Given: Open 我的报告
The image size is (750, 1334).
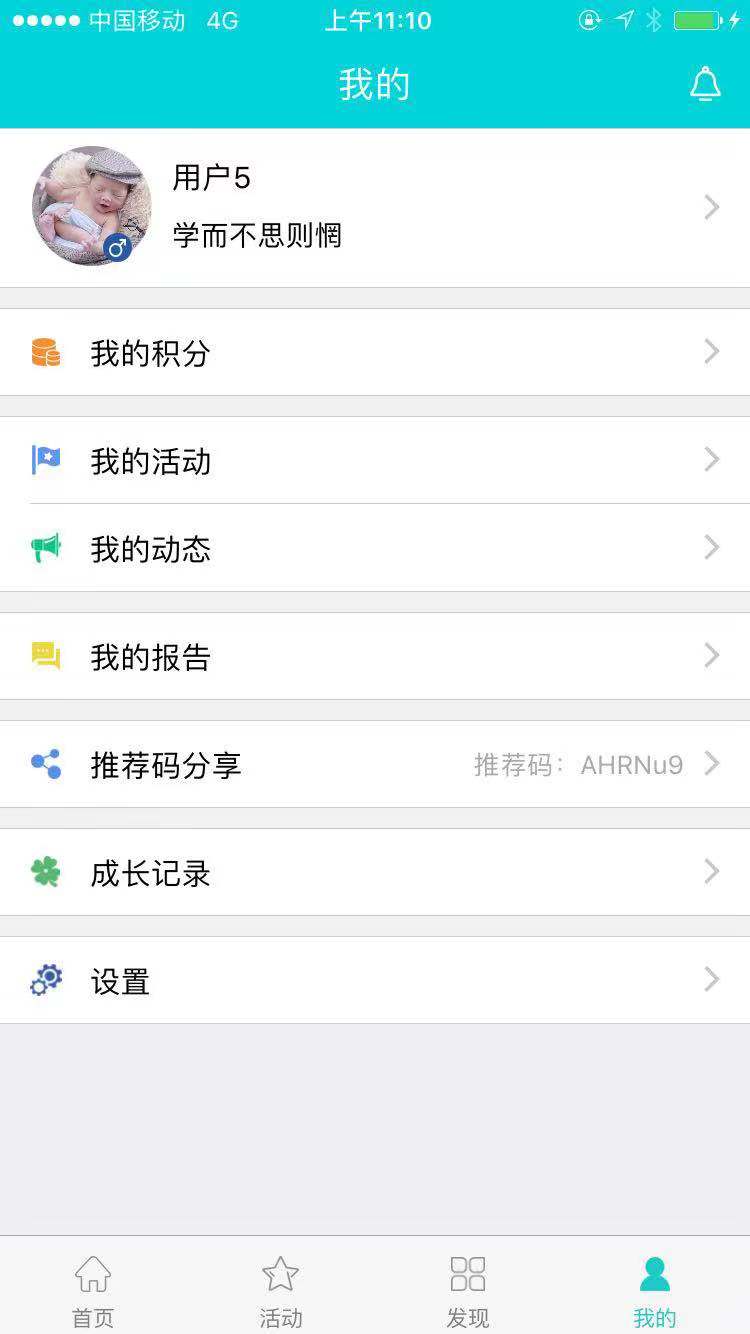Looking at the screenshot, I should [375, 656].
